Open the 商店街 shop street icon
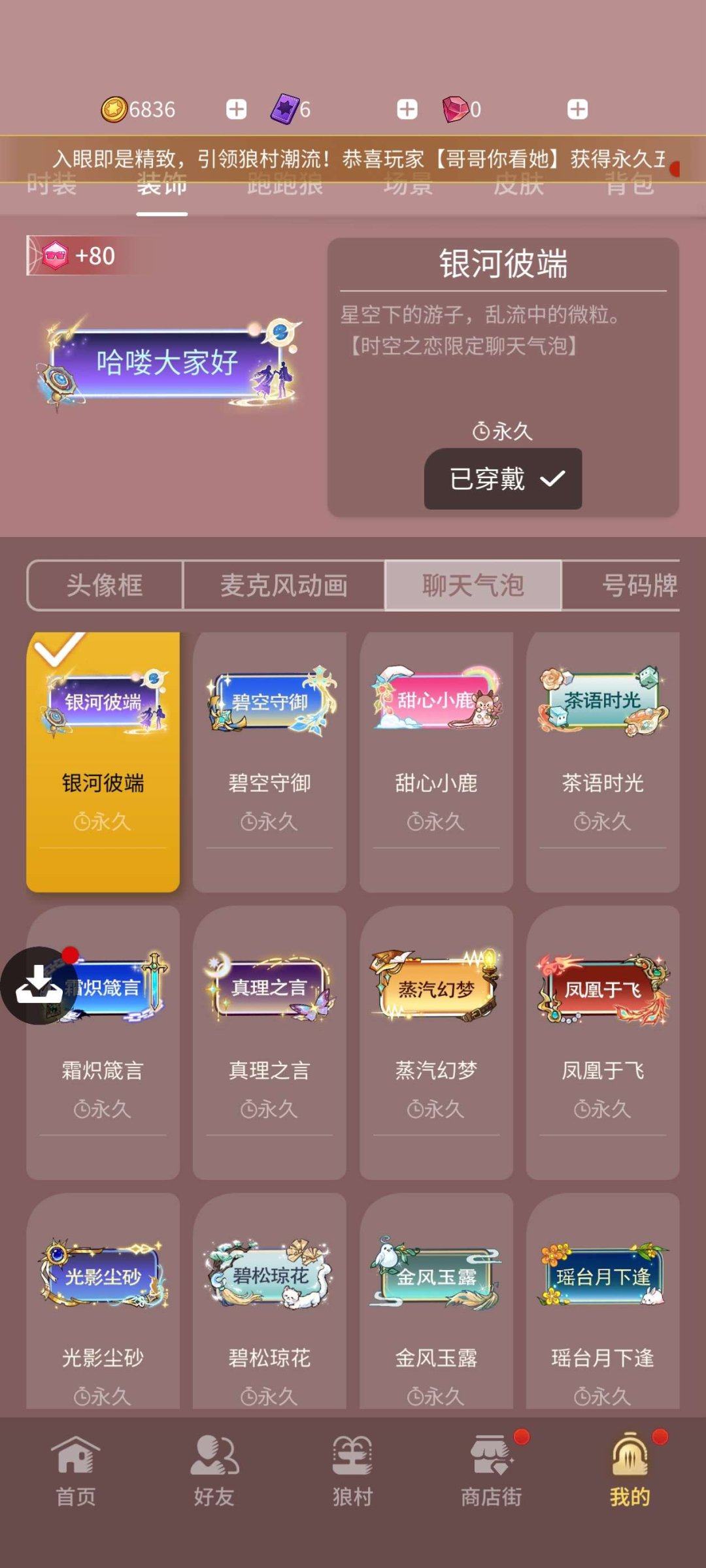This screenshot has width=706, height=1568. click(492, 1470)
